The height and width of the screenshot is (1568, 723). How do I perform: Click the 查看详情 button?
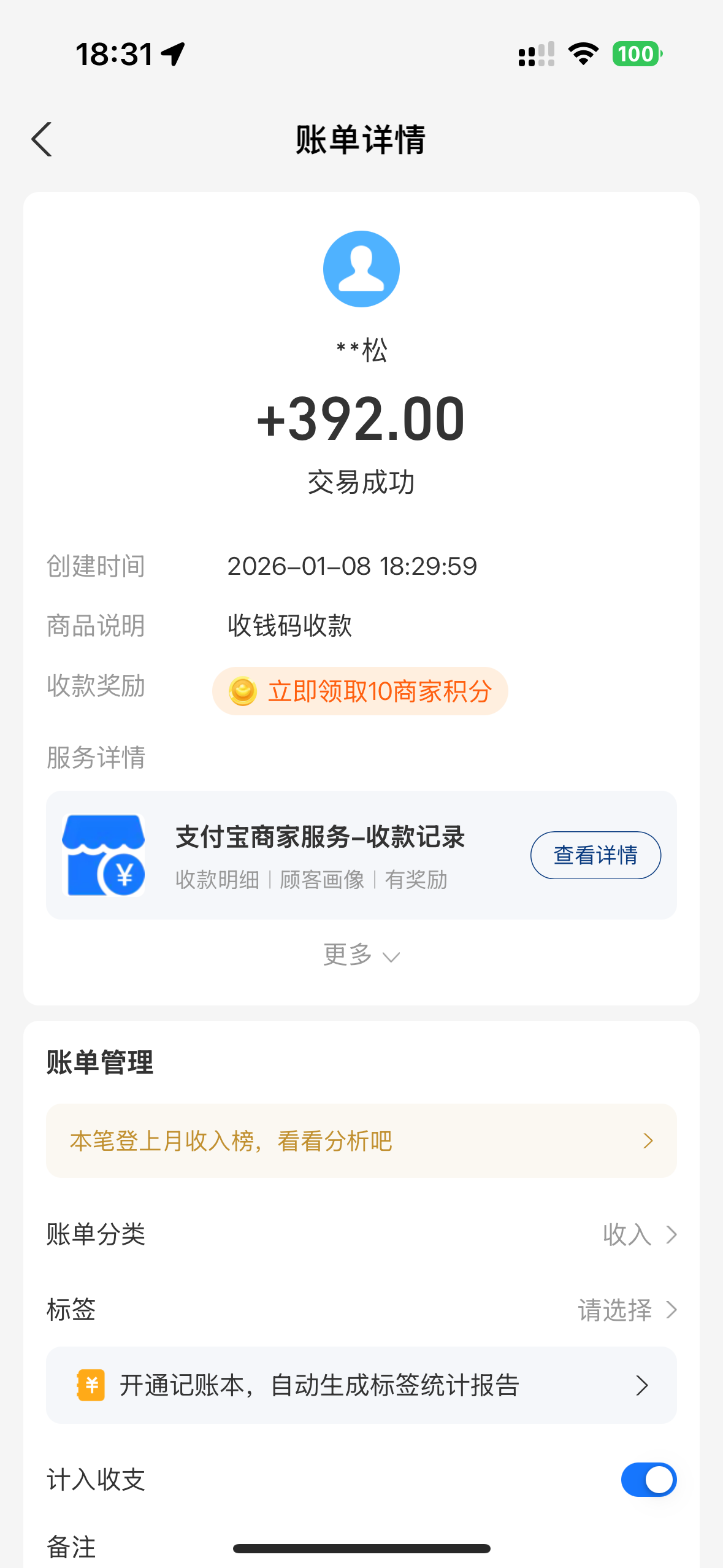(x=594, y=854)
